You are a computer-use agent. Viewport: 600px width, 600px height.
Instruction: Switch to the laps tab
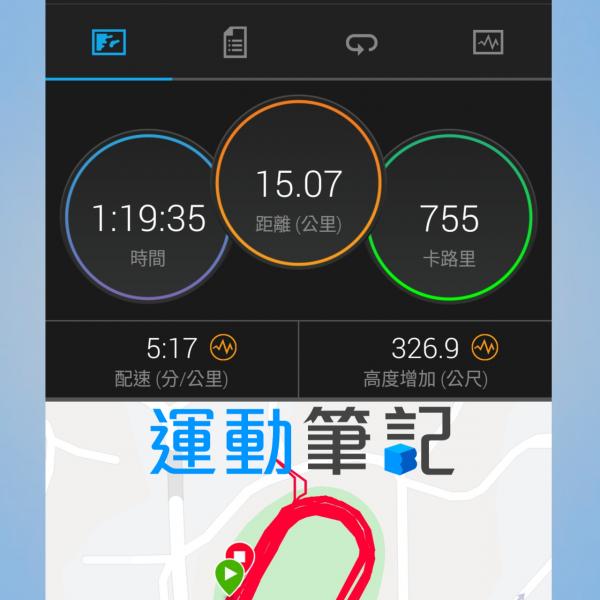(360, 43)
